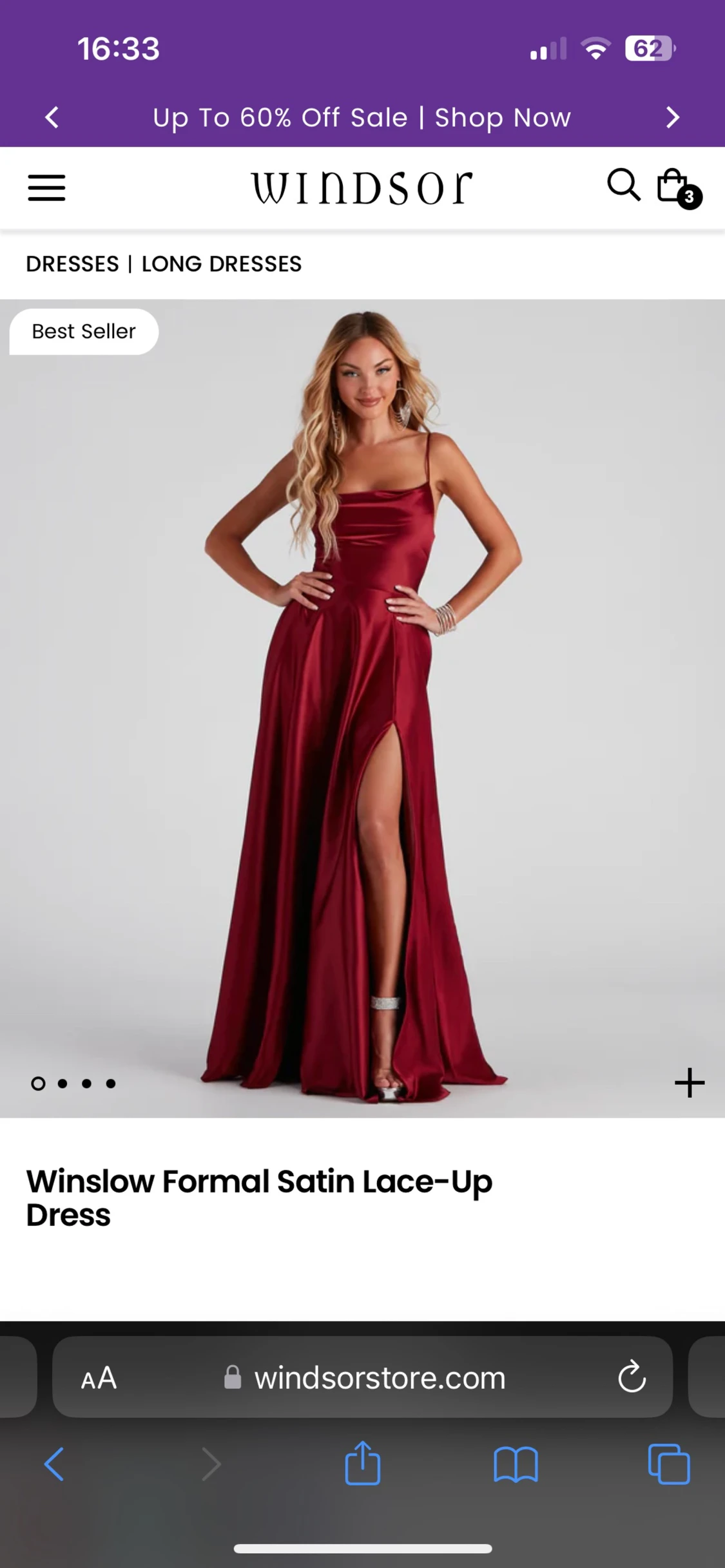
Task: Tap the windsorstore.com address bar
Action: [363, 1377]
